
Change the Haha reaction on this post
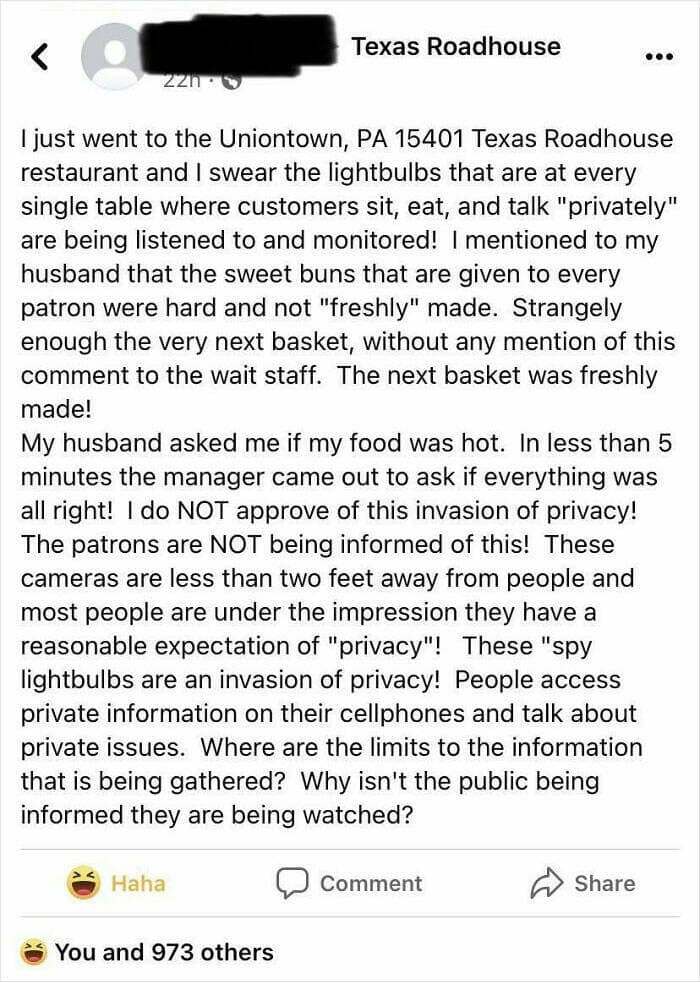coord(116,883)
